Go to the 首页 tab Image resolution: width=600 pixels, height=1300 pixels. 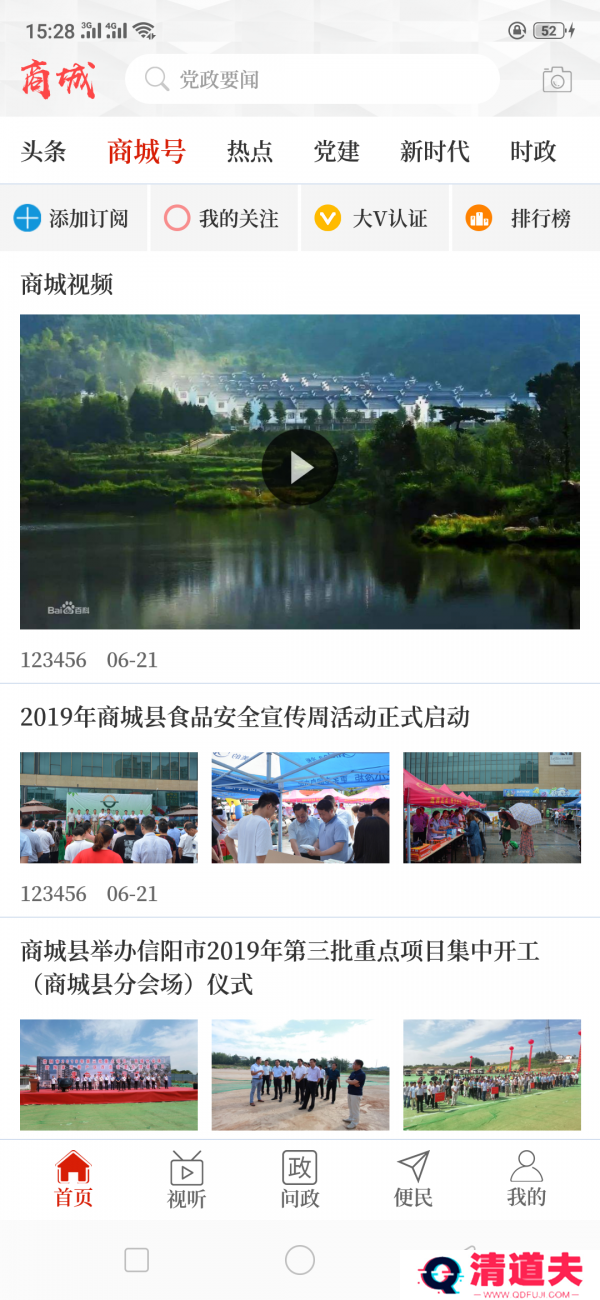(73, 1179)
